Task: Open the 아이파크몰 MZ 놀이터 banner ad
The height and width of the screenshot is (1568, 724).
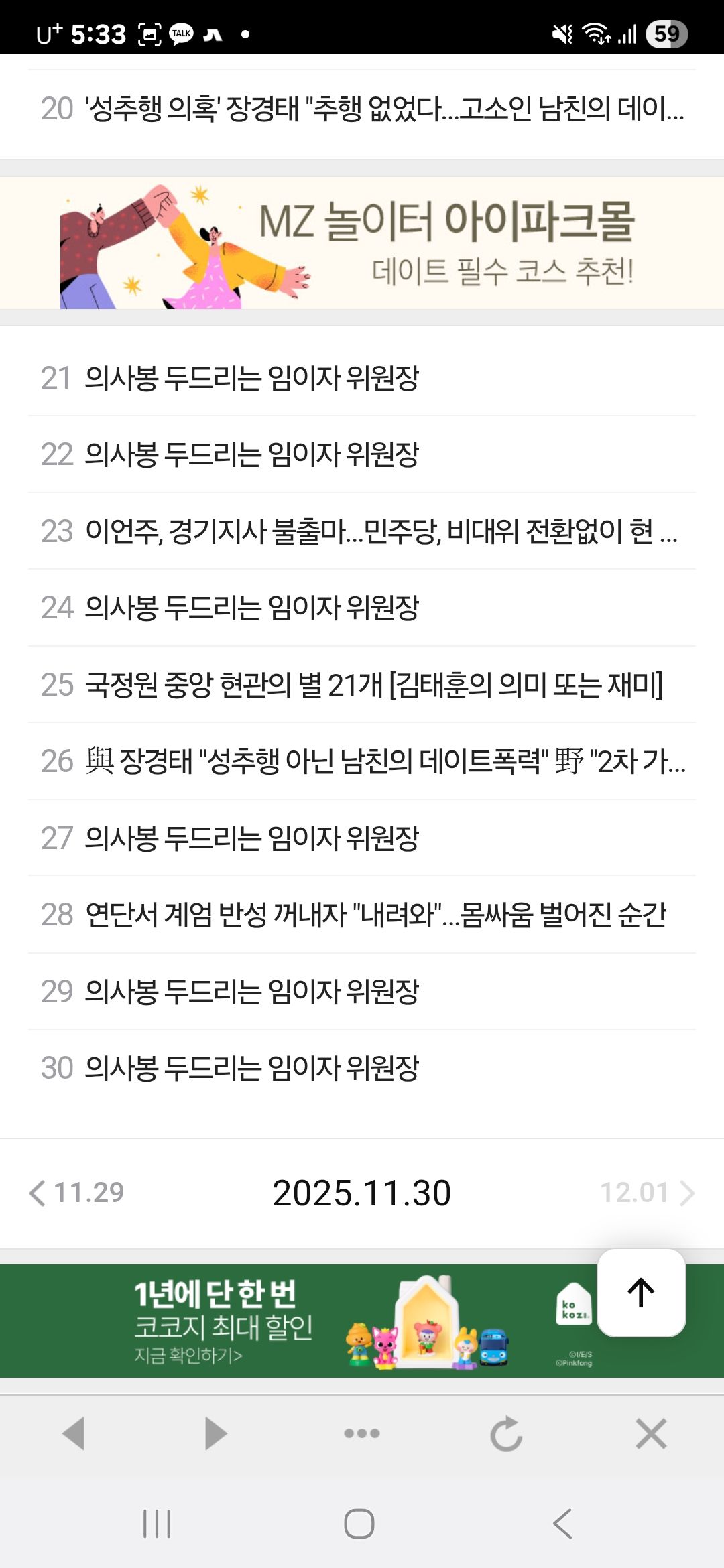Action: click(362, 243)
